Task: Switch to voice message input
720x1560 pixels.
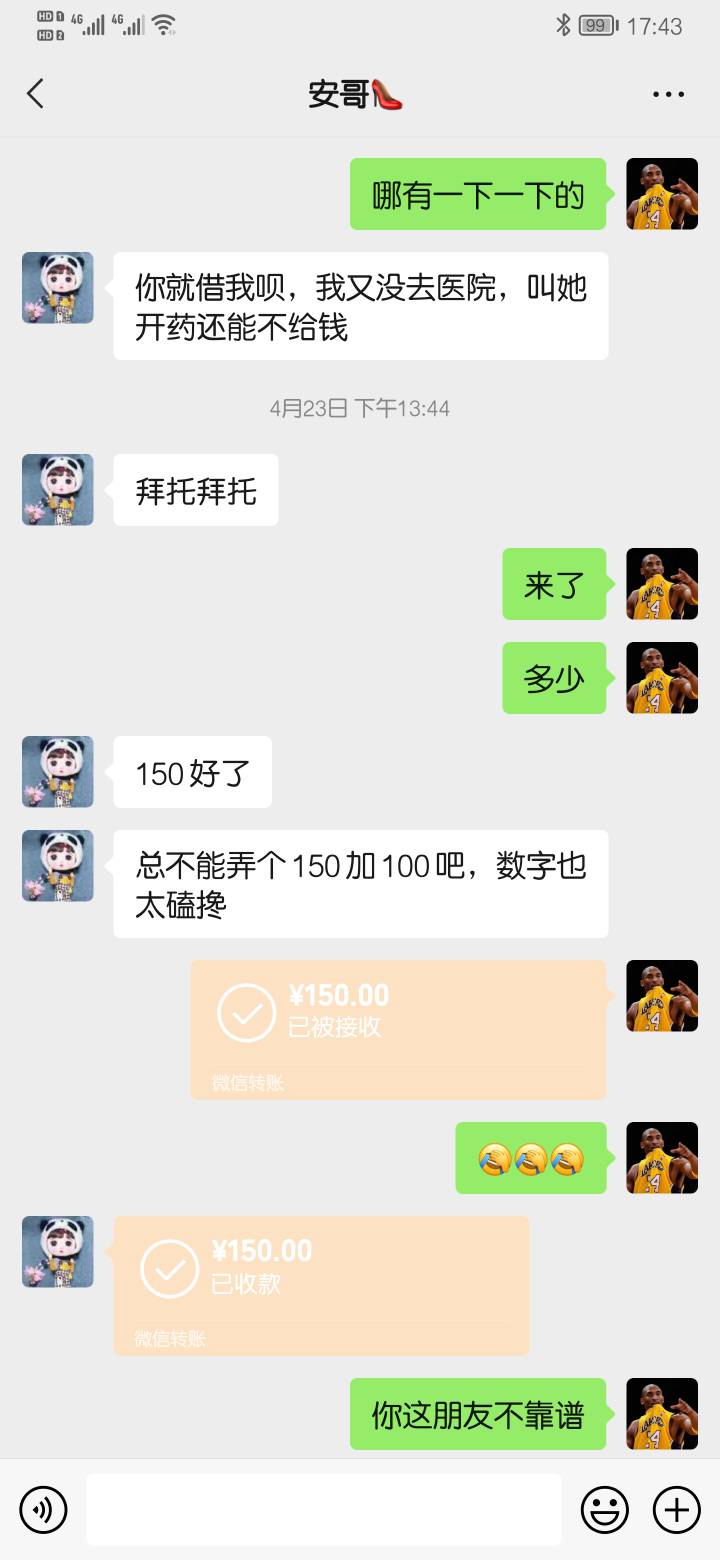Action: (43, 1509)
